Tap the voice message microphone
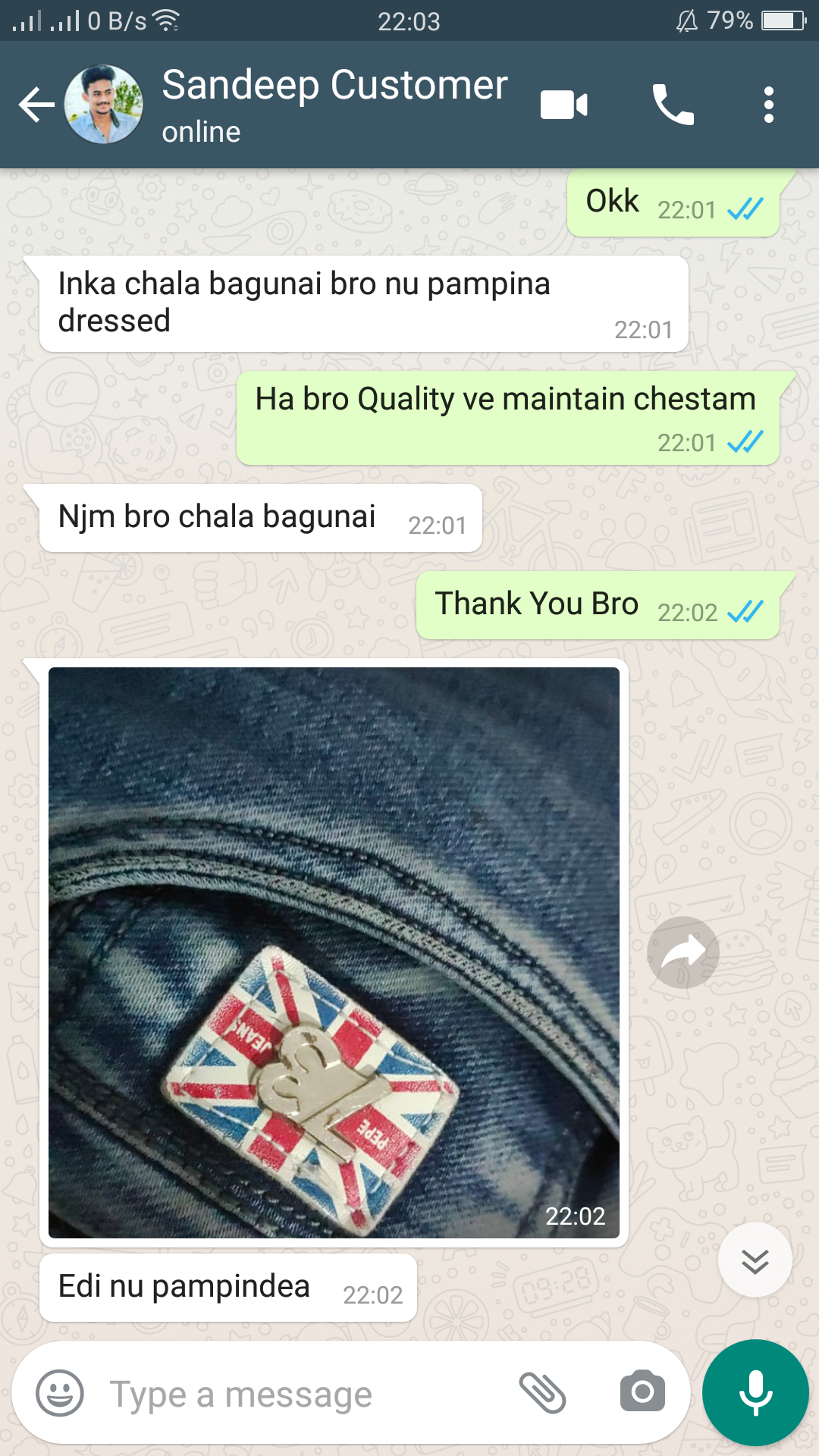Screen dimensions: 819x1456 tap(755, 1393)
